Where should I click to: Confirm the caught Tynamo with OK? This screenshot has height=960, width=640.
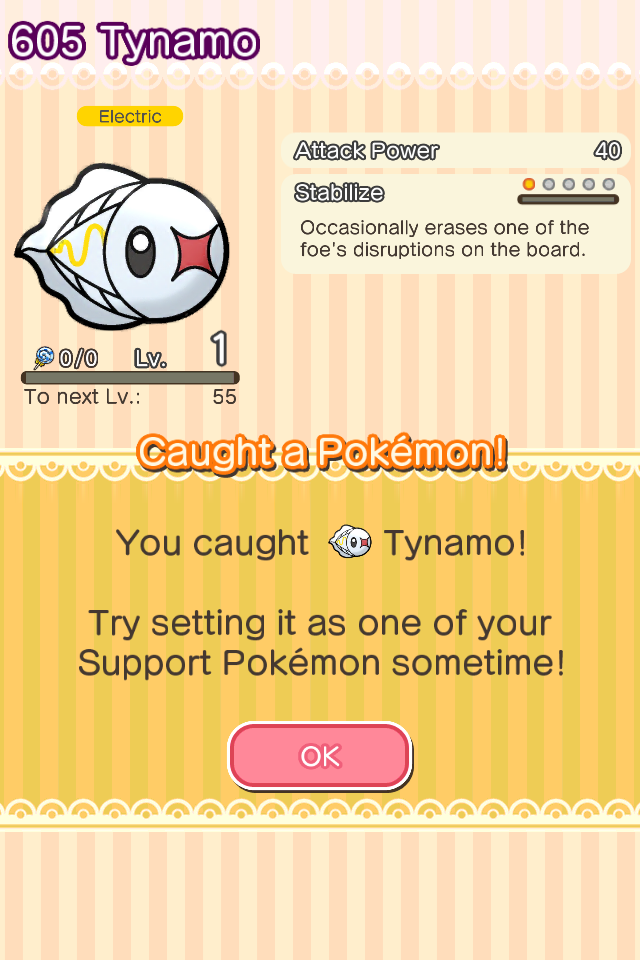[x=320, y=756]
